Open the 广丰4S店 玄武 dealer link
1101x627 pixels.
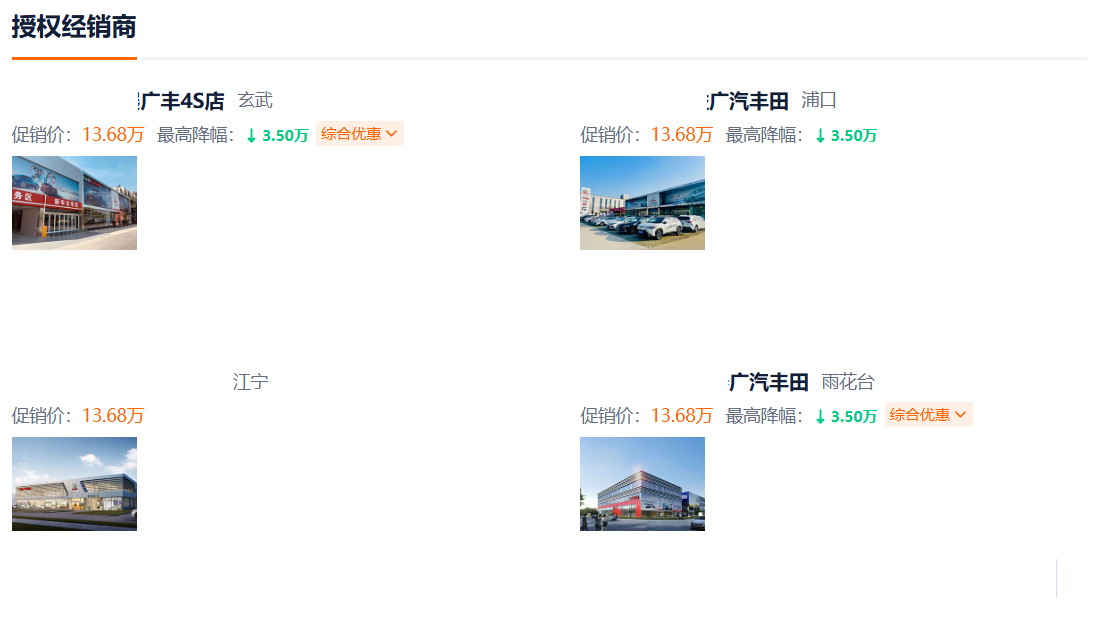coord(182,101)
